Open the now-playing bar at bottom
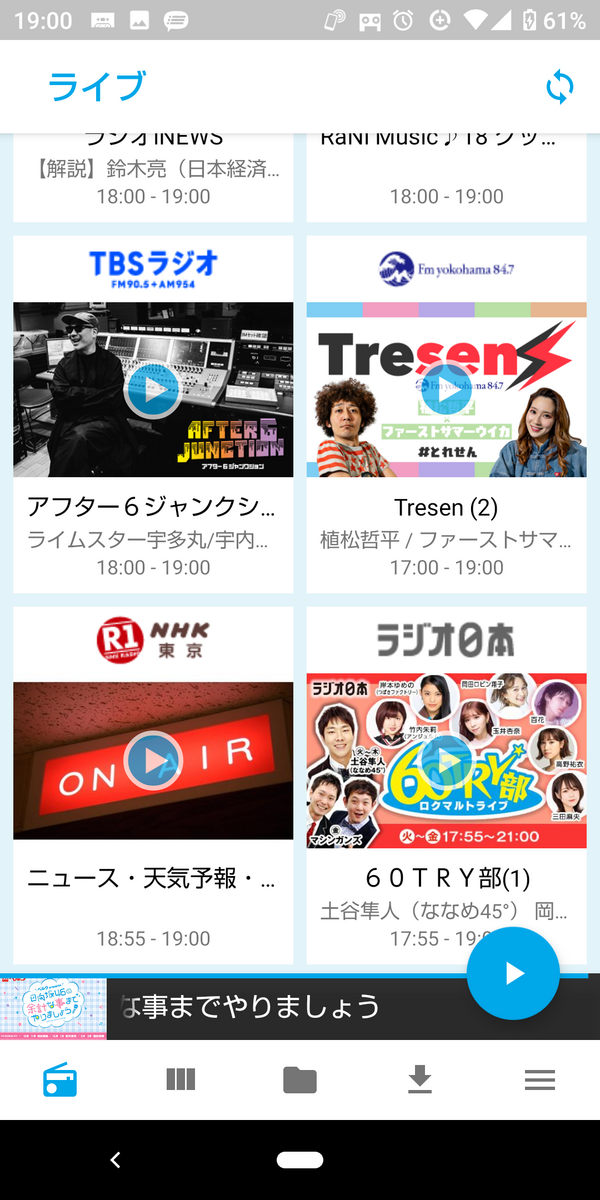This screenshot has height=1200, width=600. coord(250,1006)
